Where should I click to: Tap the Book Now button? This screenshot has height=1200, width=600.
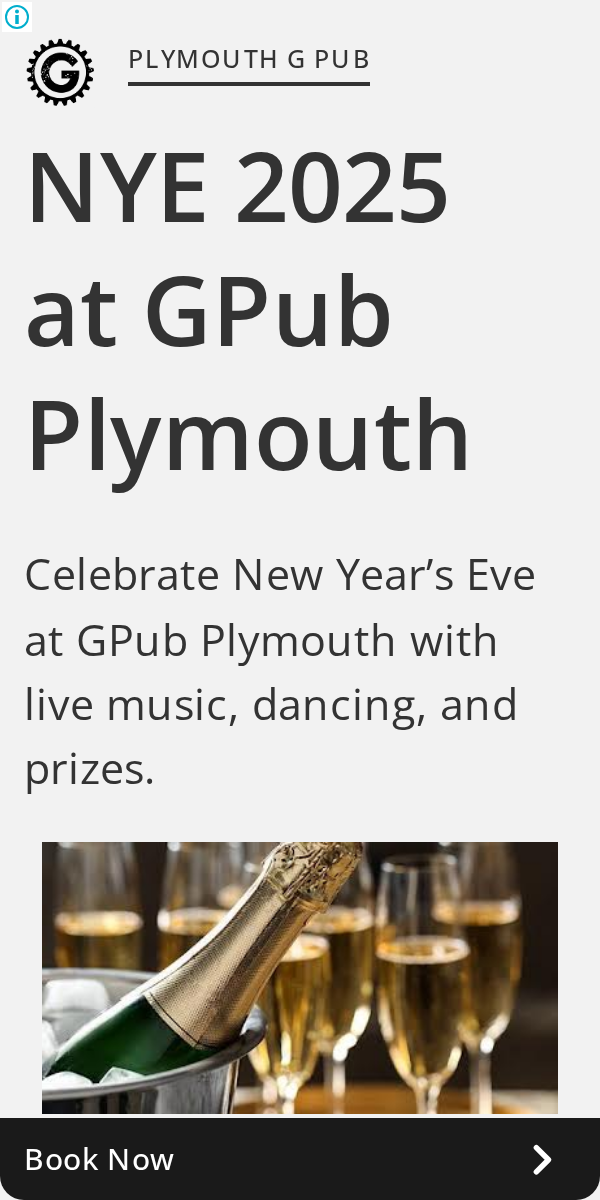(300, 1159)
